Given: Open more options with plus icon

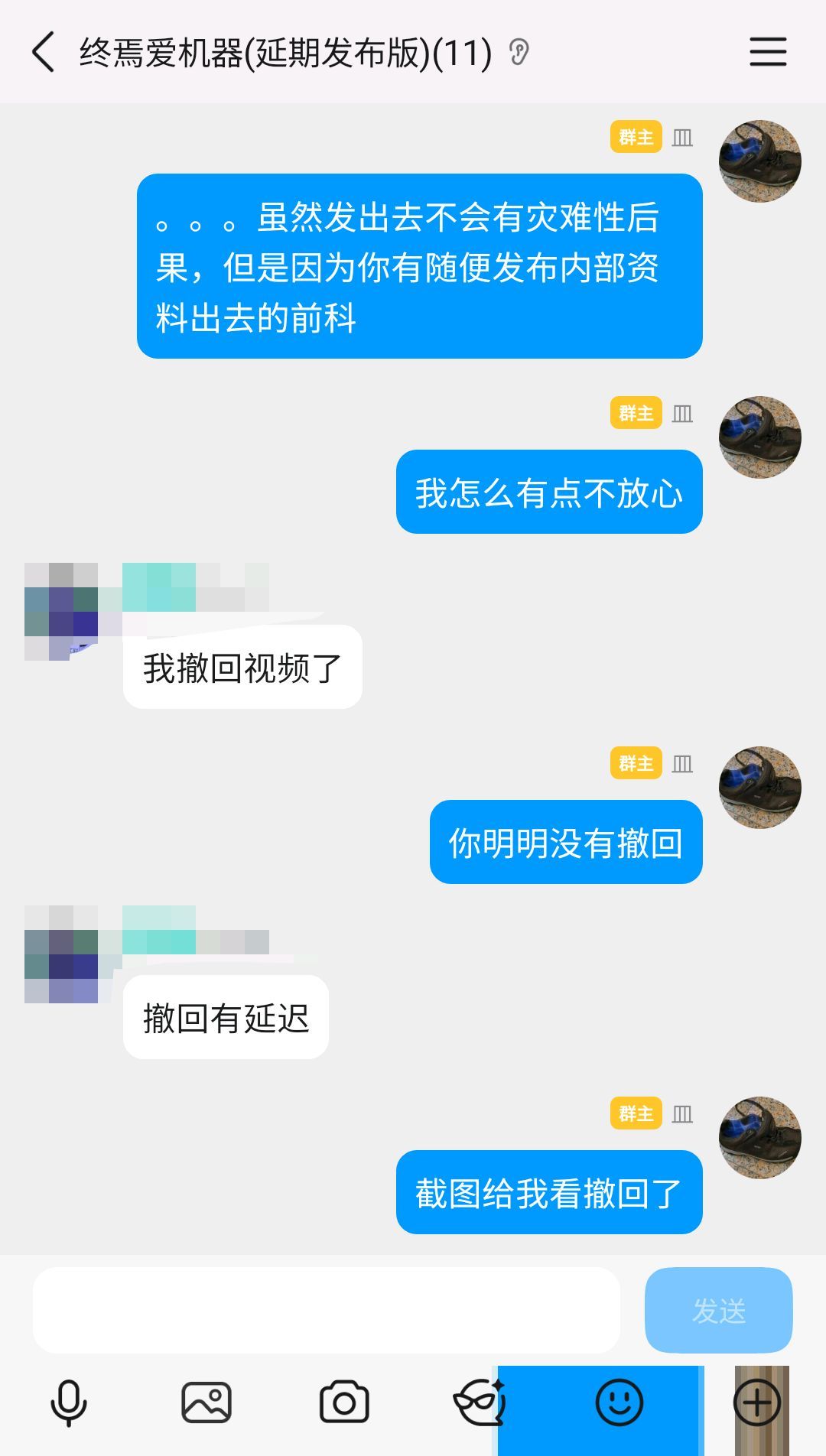Looking at the screenshot, I should tap(757, 1403).
